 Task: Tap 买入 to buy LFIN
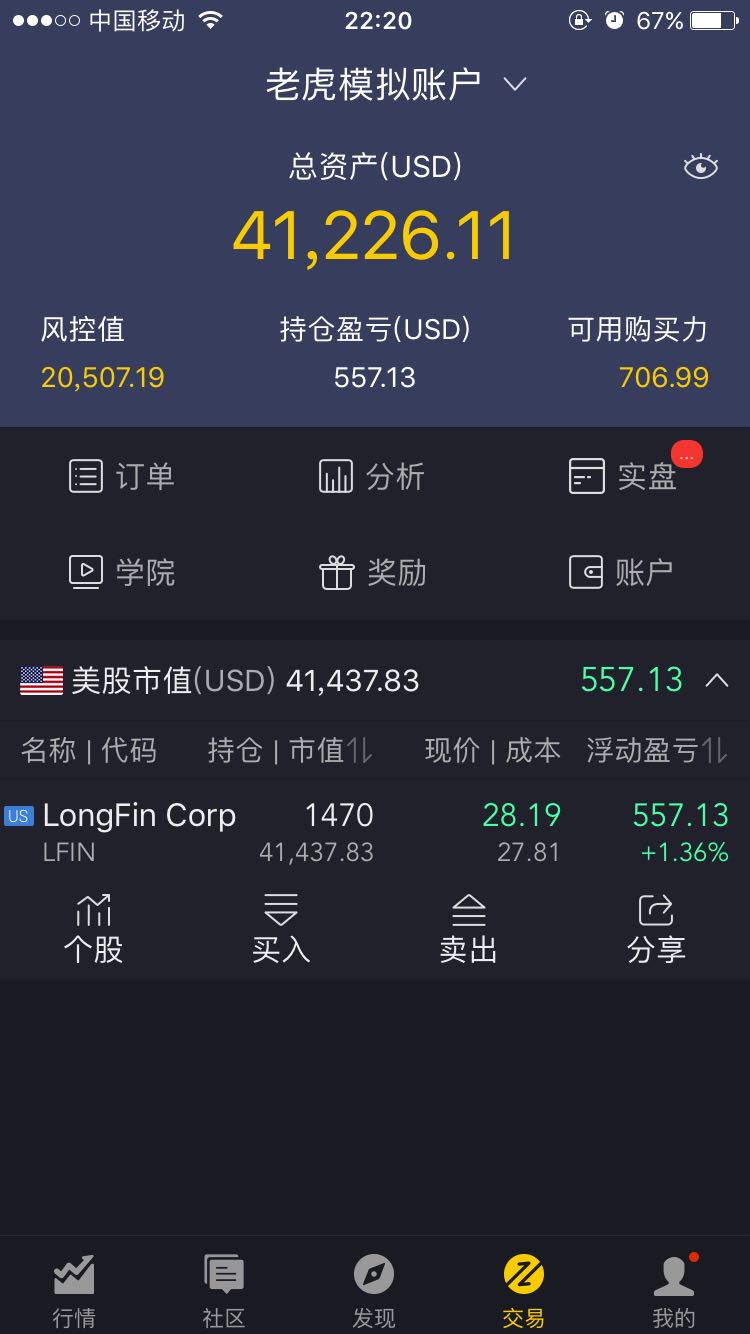coord(281,930)
